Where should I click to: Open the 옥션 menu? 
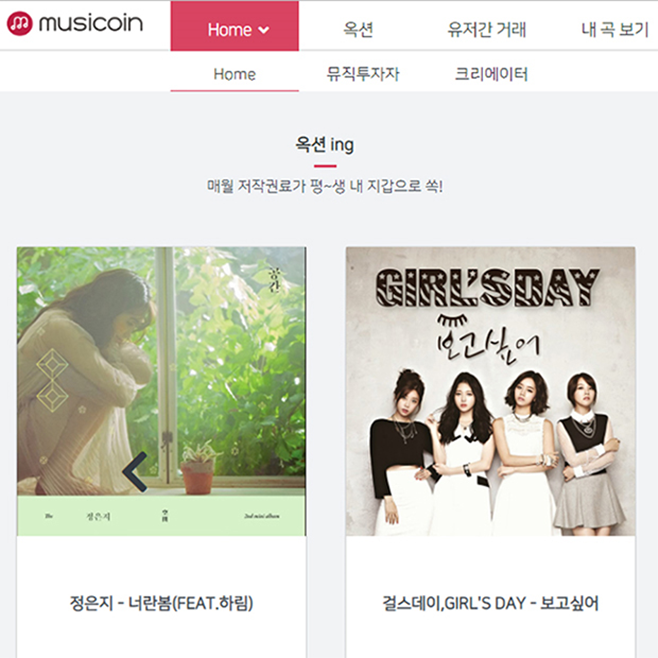[x=358, y=29]
